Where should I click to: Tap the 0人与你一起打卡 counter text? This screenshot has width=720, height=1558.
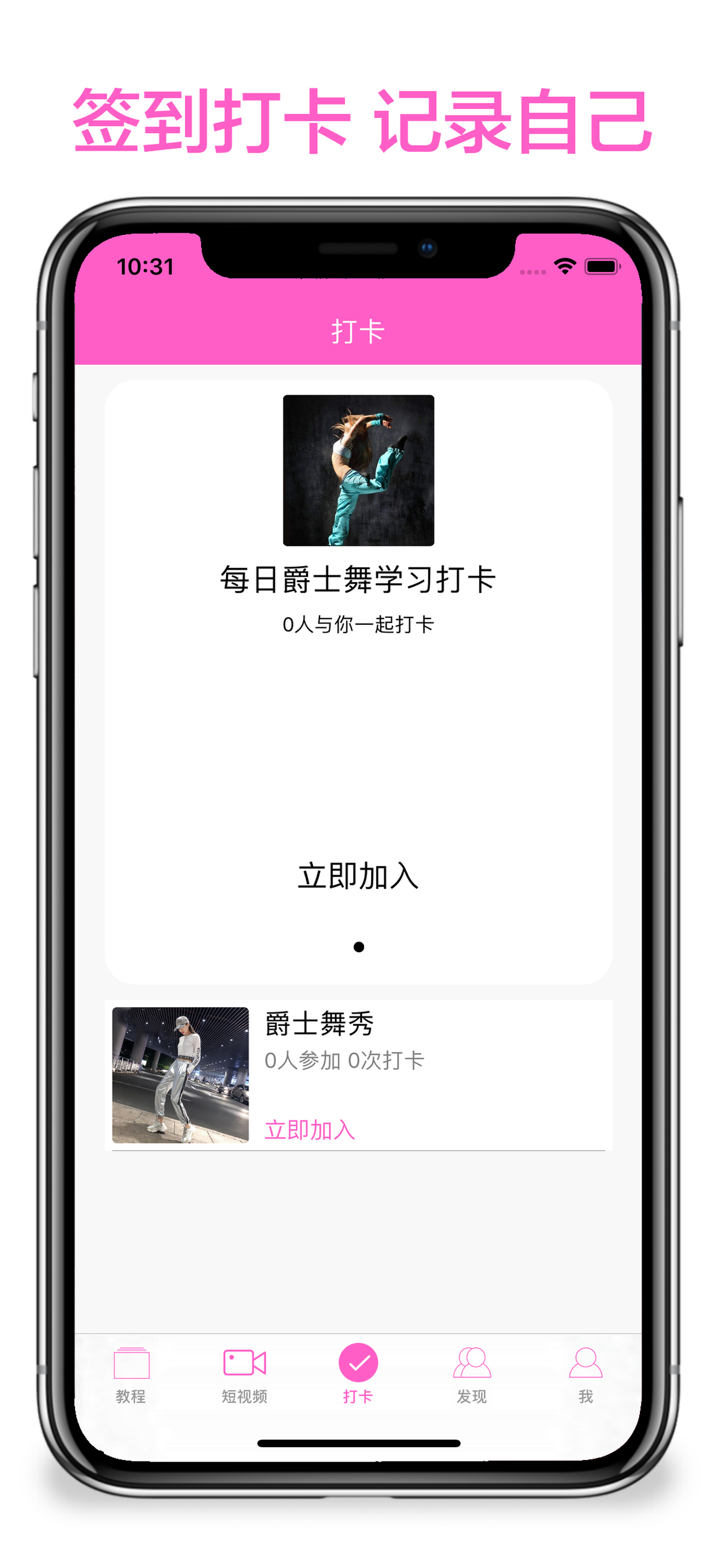[358, 623]
